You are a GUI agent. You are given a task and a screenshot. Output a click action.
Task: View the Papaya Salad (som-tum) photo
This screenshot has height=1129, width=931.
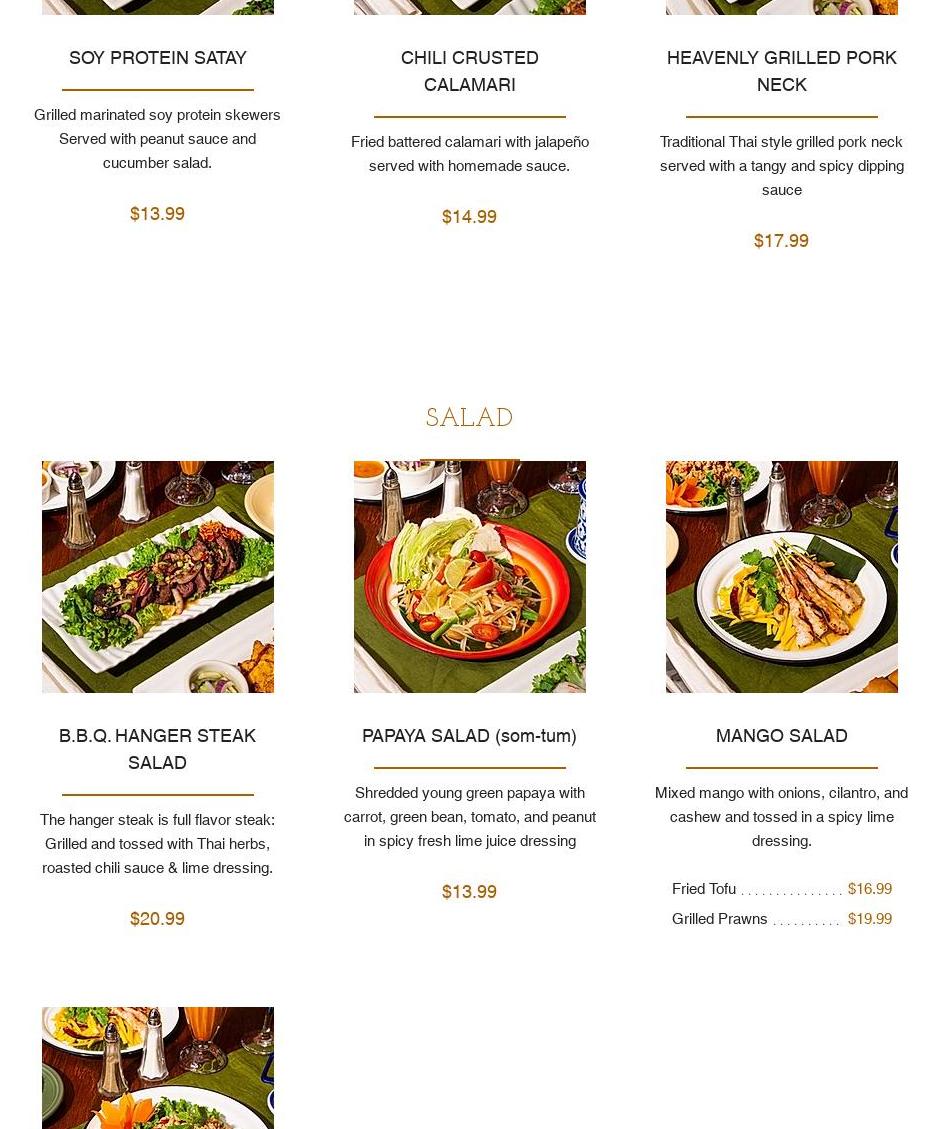pyautogui.click(x=469, y=577)
